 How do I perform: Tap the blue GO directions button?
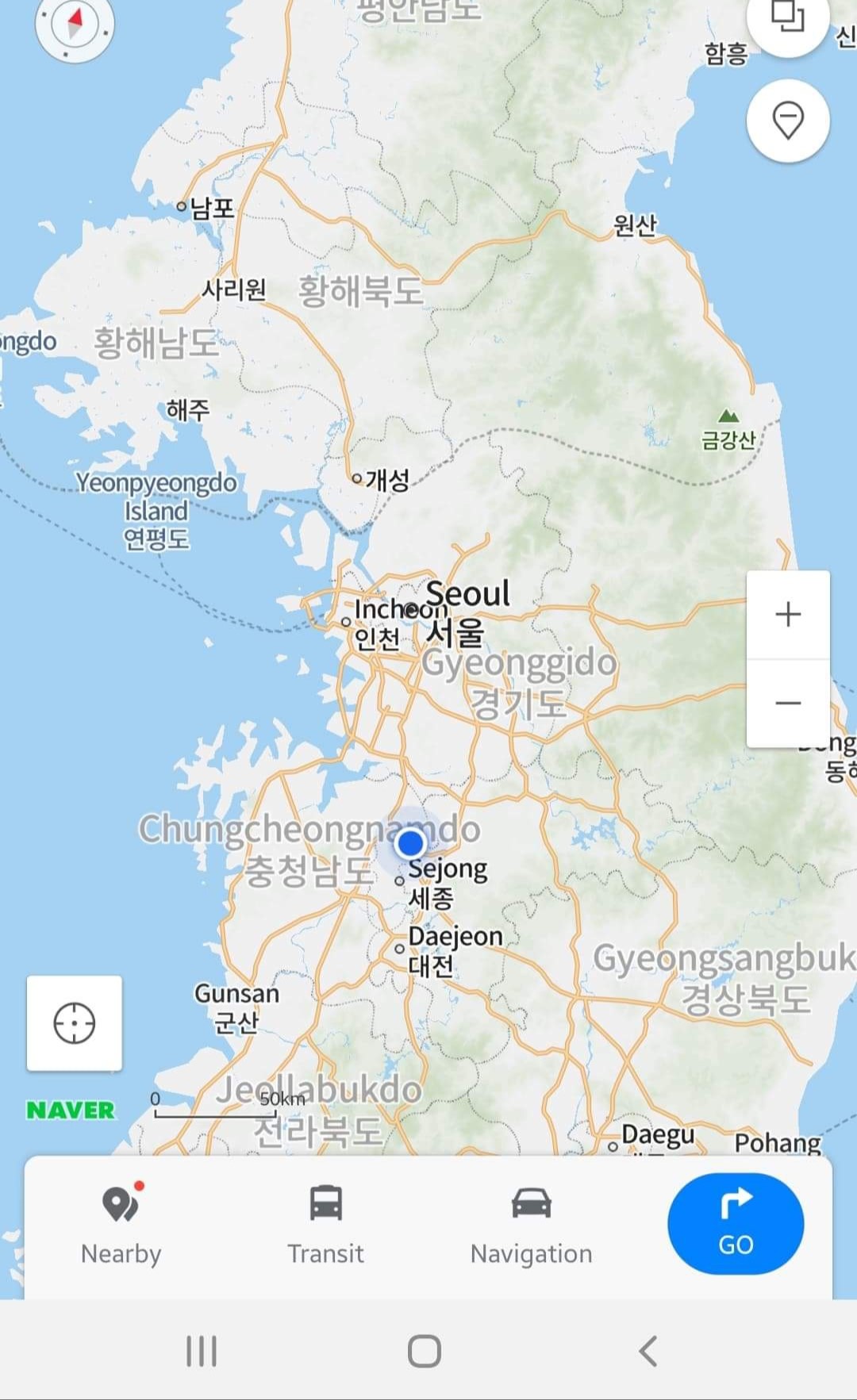(736, 1224)
